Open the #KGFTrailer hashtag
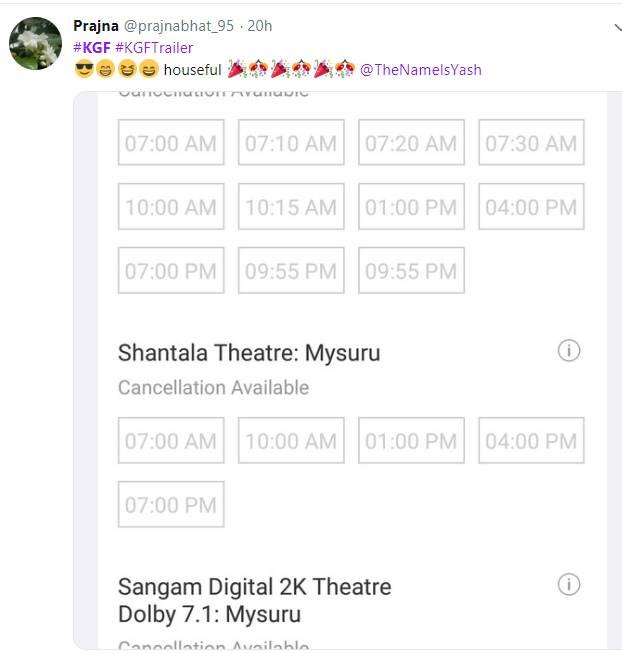 pyautogui.click(x=154, y=47)
